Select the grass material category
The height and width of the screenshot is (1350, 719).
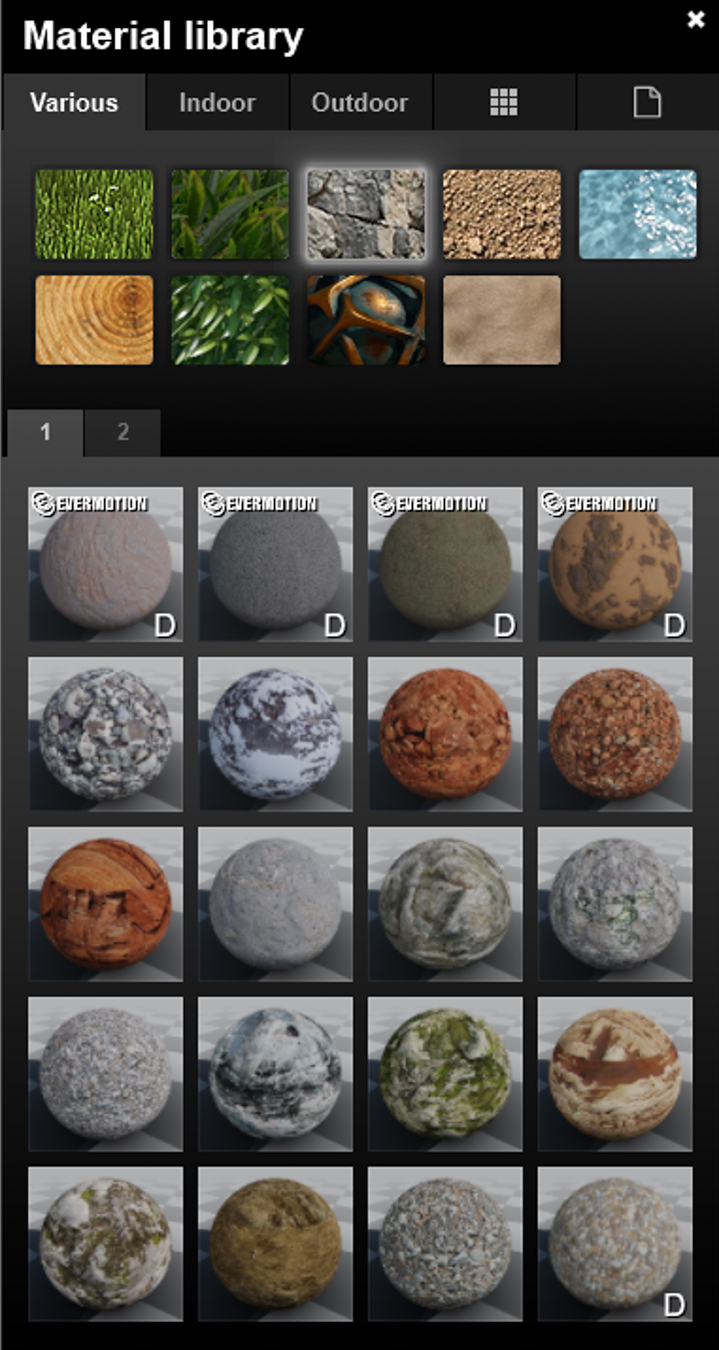pos(94,214)
